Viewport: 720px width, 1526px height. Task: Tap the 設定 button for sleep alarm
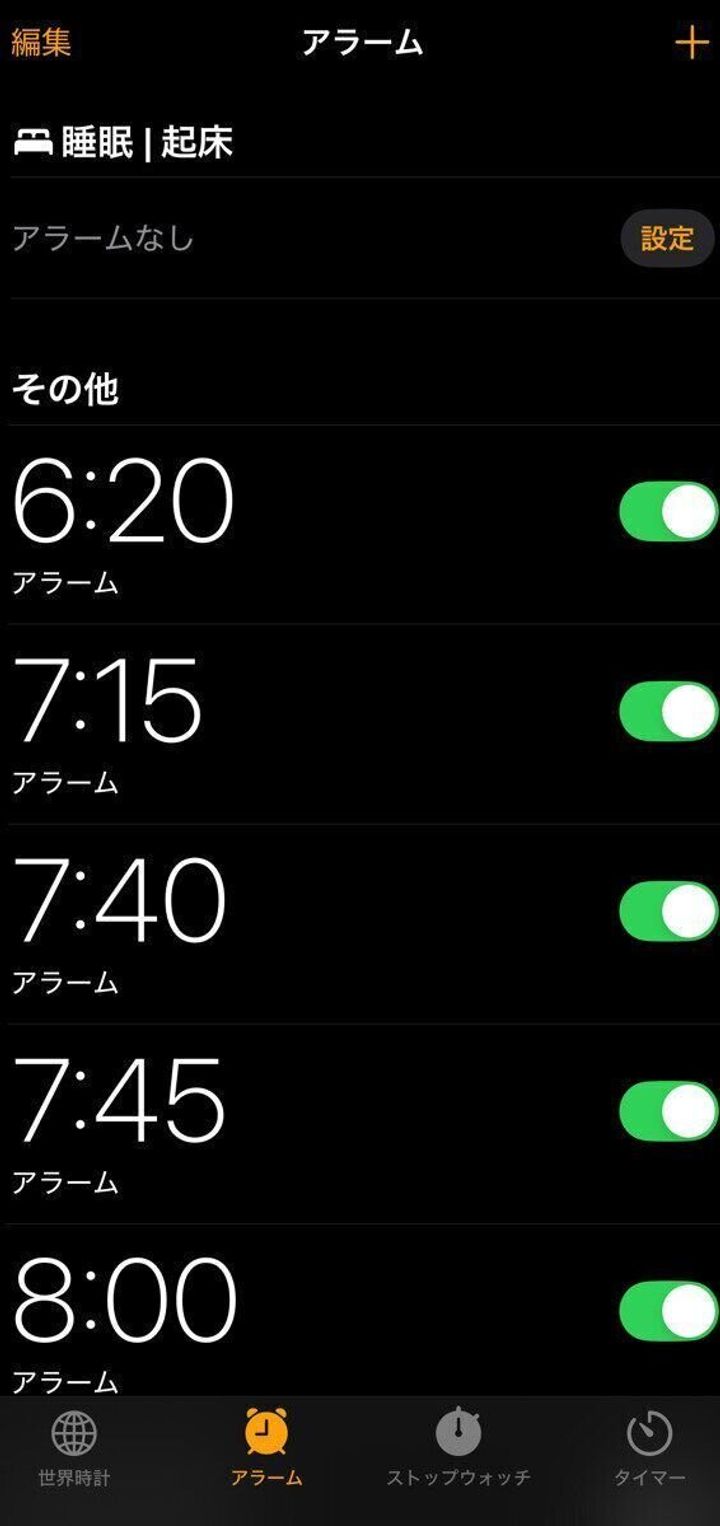point(667,239)
